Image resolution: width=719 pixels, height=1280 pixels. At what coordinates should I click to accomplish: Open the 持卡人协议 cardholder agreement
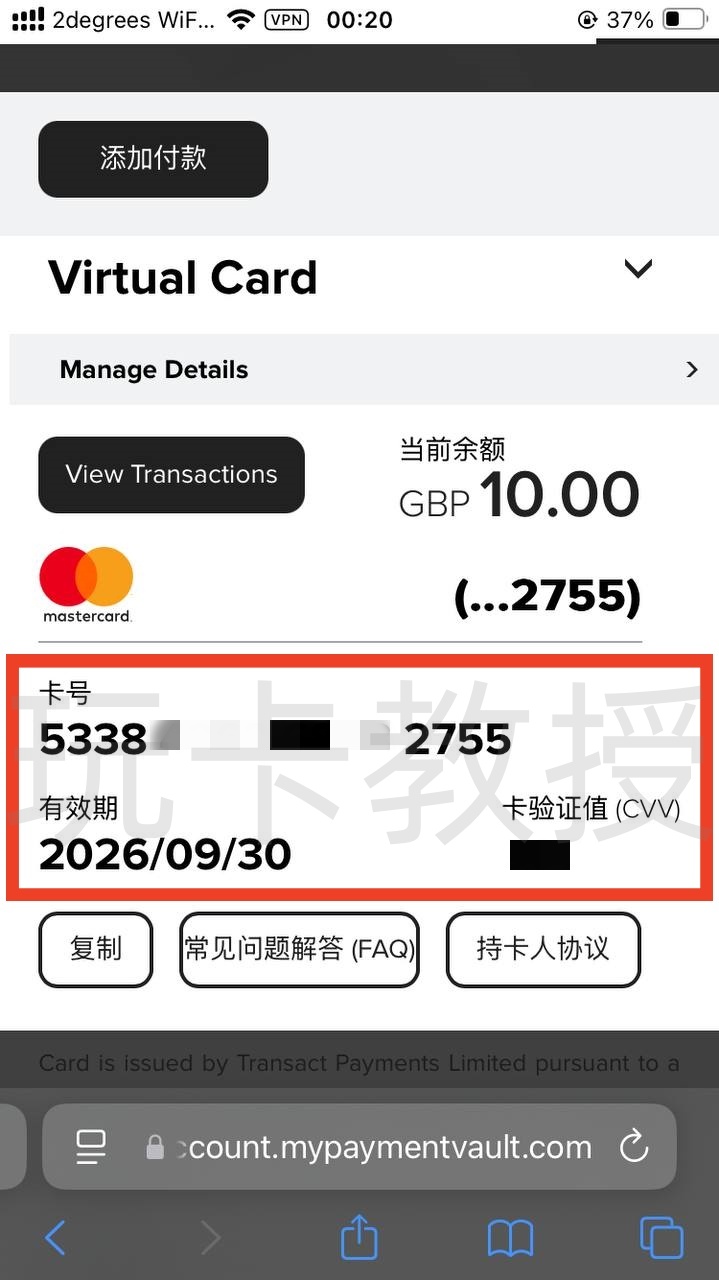[x=542, y=949]
